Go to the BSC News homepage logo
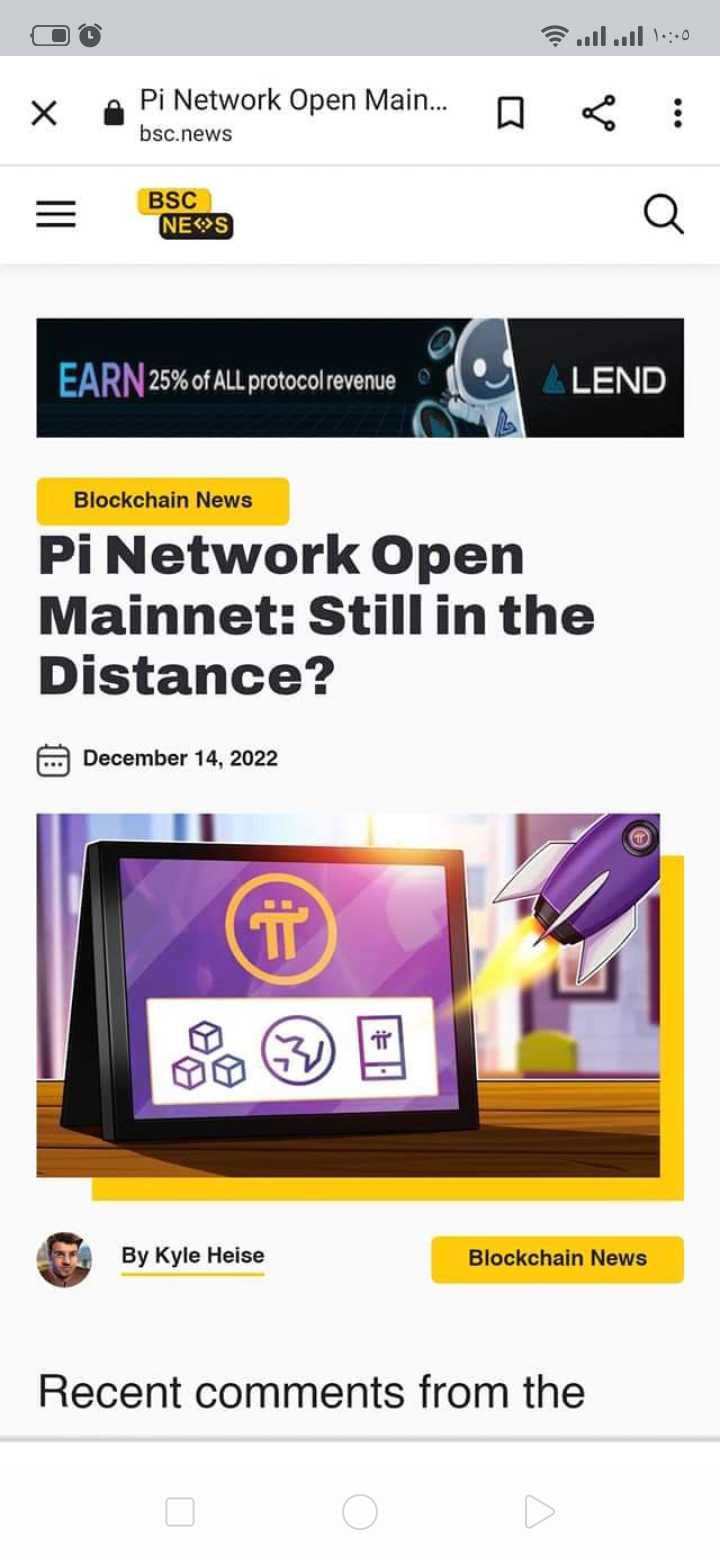720x1560 pixels. pos(185,213)
